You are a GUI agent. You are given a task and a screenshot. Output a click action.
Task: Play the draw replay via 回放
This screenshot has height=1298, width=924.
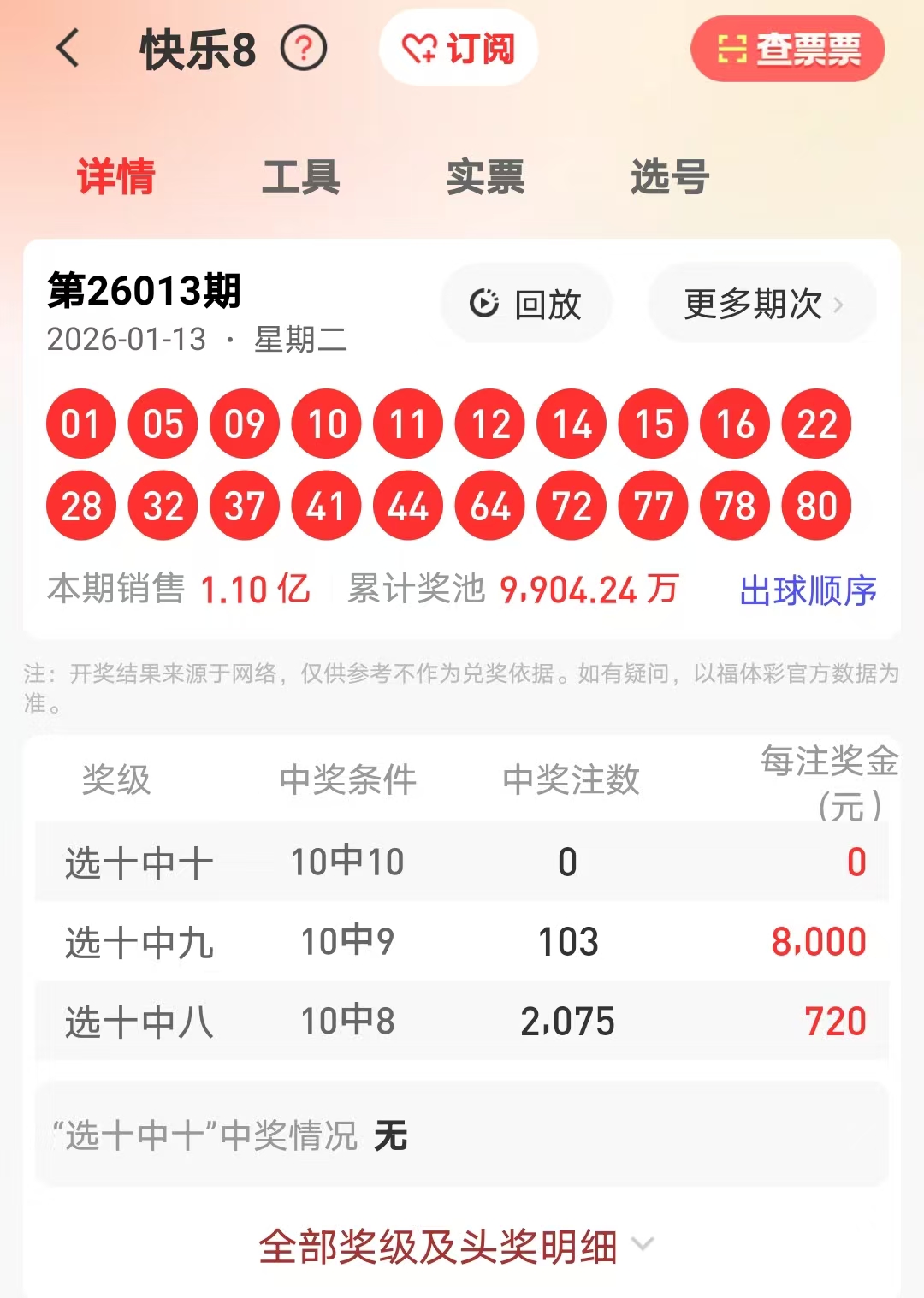[x=526, y=304]
